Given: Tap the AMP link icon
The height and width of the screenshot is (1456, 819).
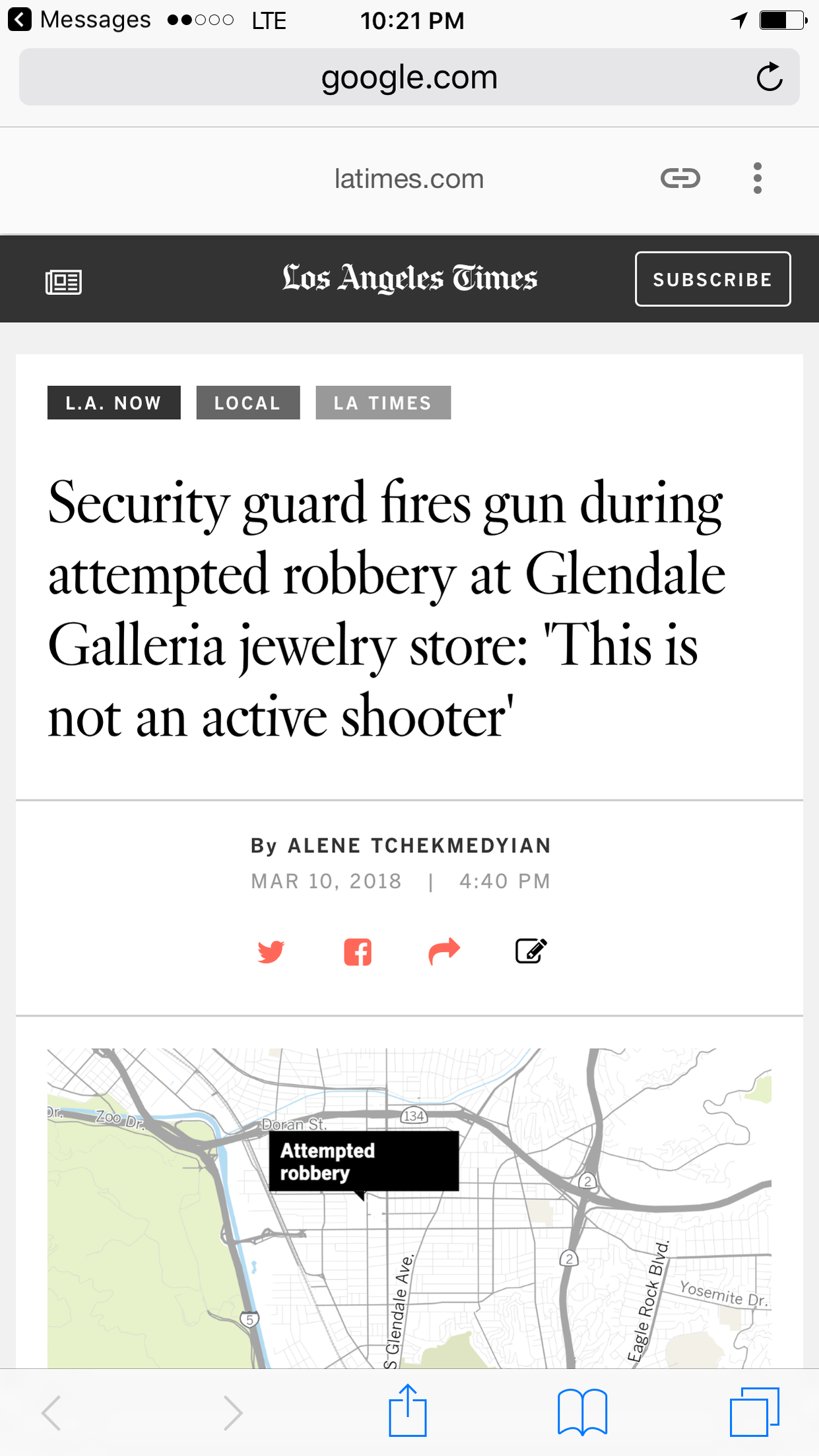Looking at the screenshot, I should [x=680, y=178].
